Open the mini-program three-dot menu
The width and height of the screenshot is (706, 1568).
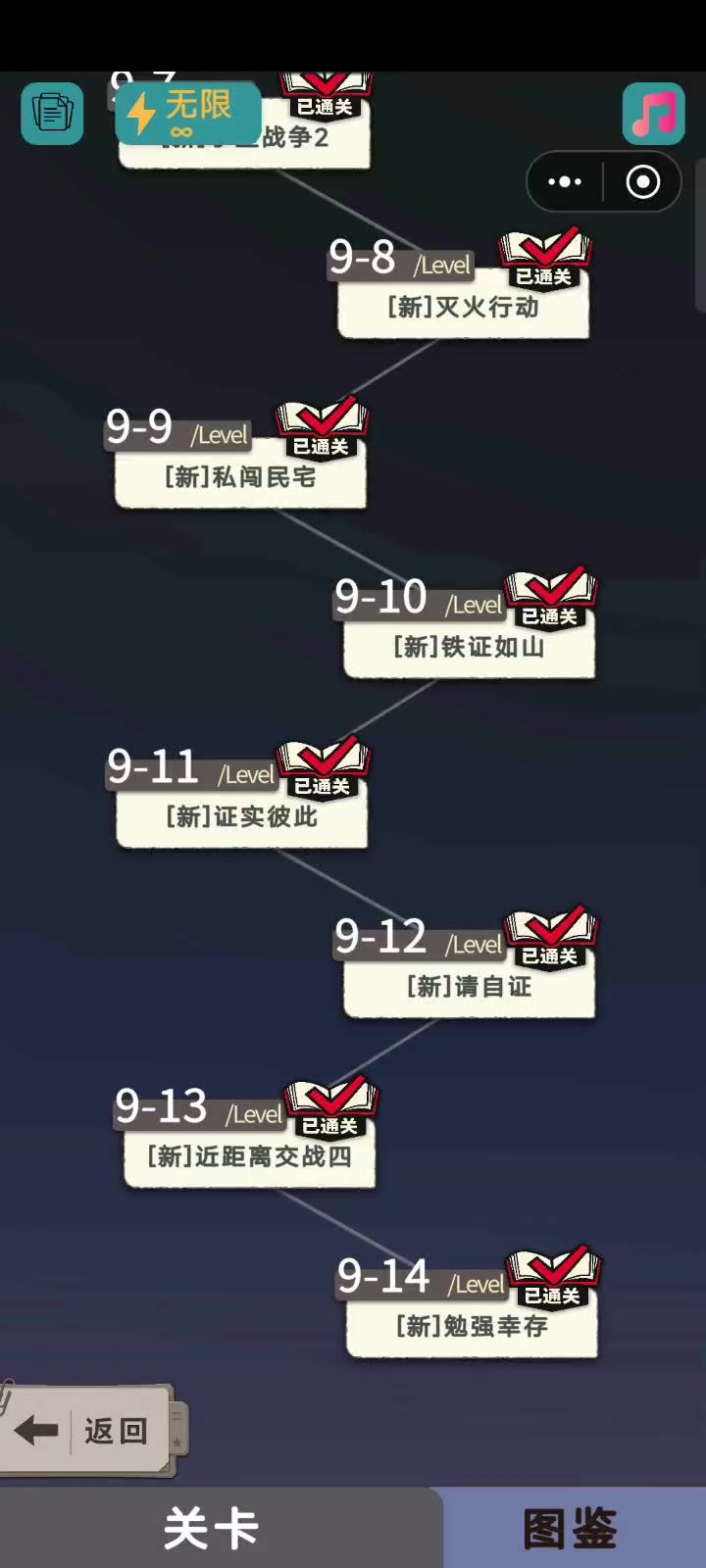(565, 181)
